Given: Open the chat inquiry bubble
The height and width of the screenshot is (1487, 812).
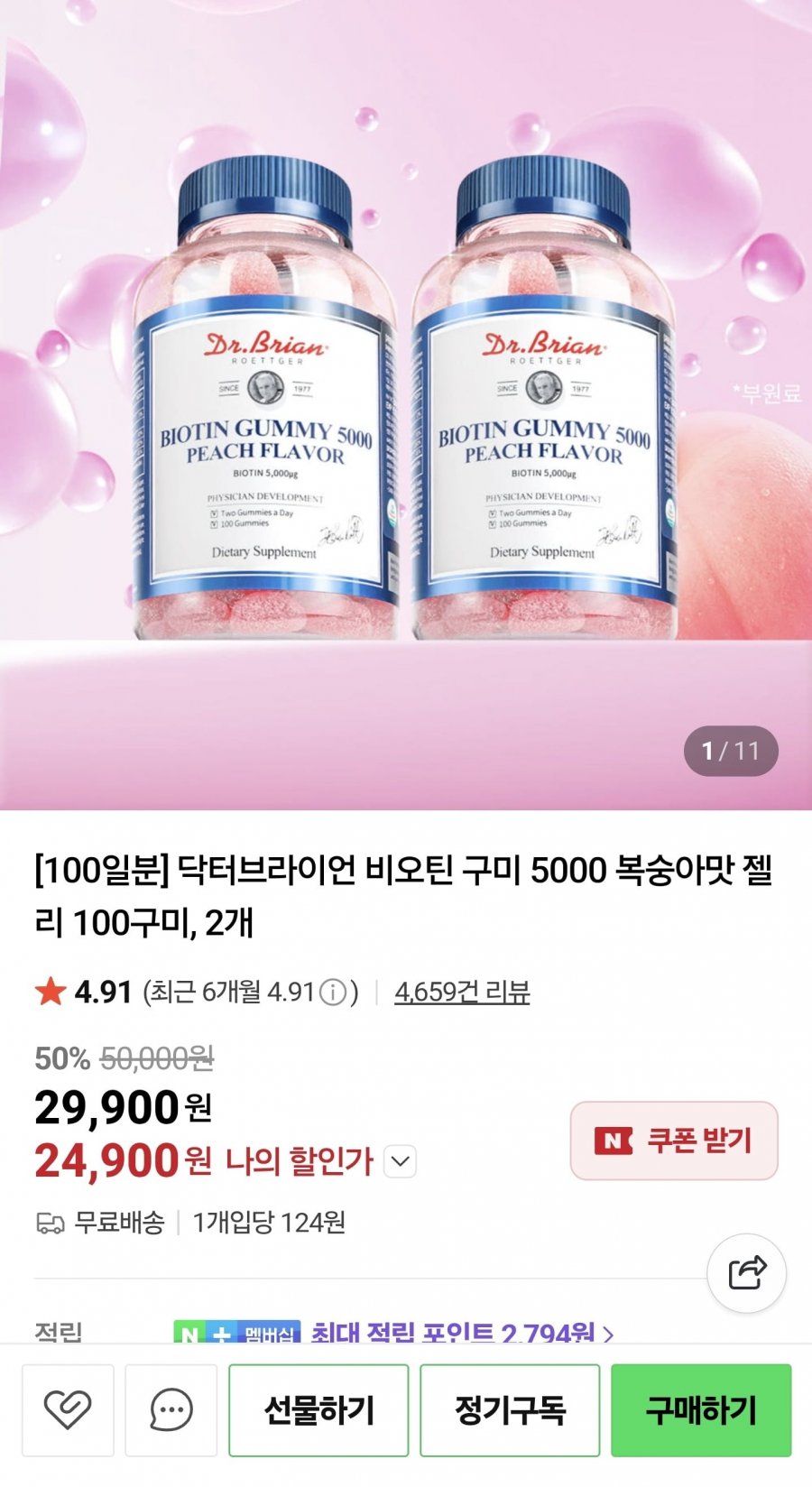Looking at the screenshot, I should click(x=171, y=1409).
